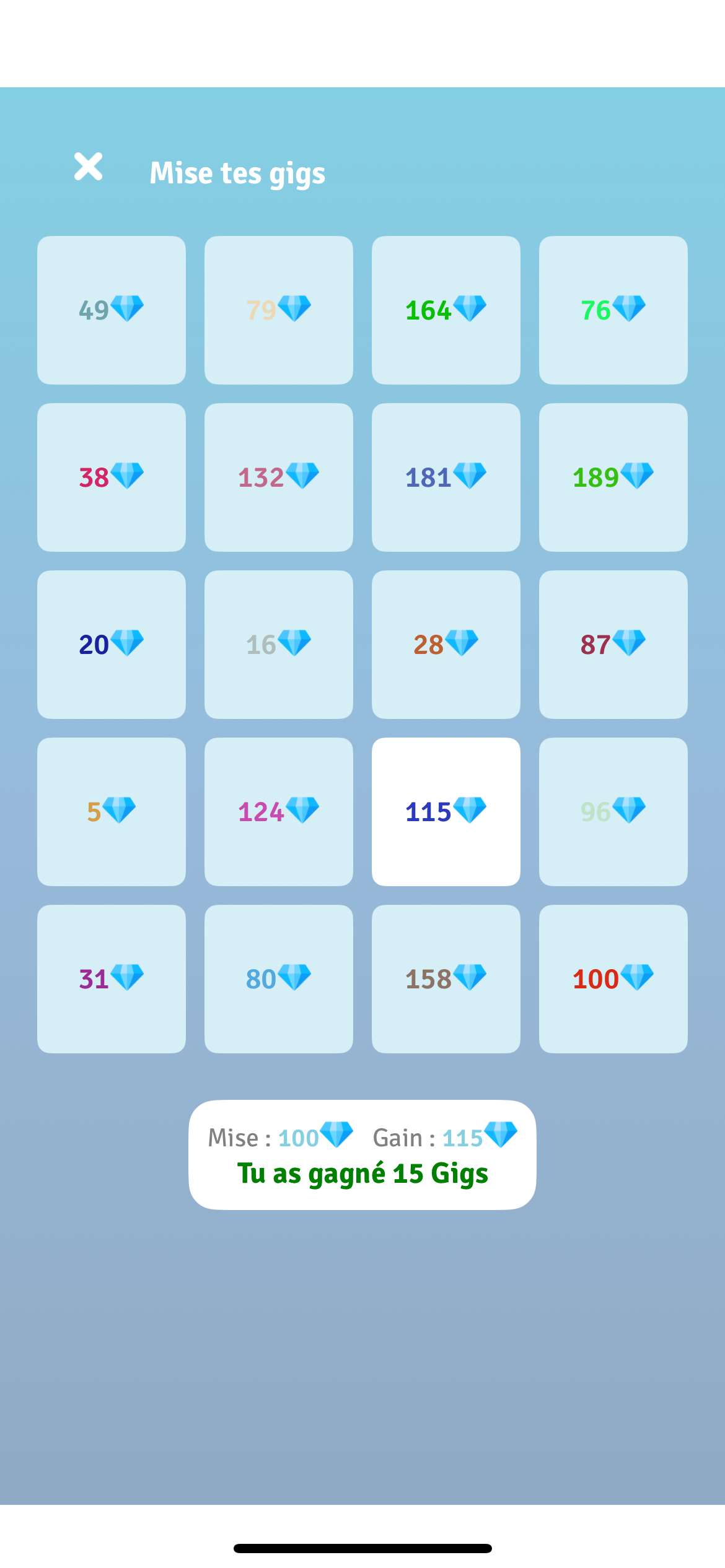Tap the 100 gigs tile in the grid
The height and width of the screenshot is (1568, 725).
(613, 979)
